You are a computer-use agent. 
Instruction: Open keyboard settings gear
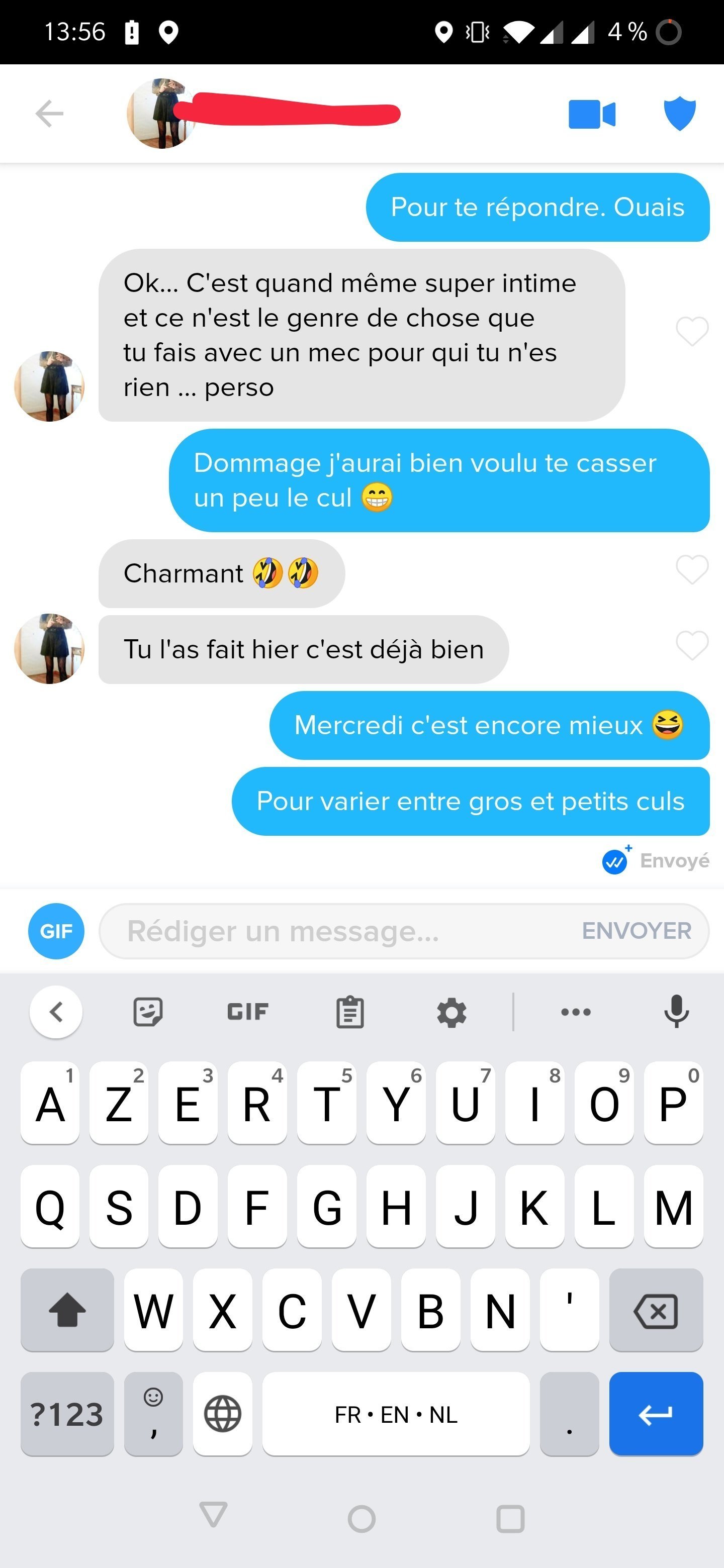pyautogui.click(x=452, y=1013)
